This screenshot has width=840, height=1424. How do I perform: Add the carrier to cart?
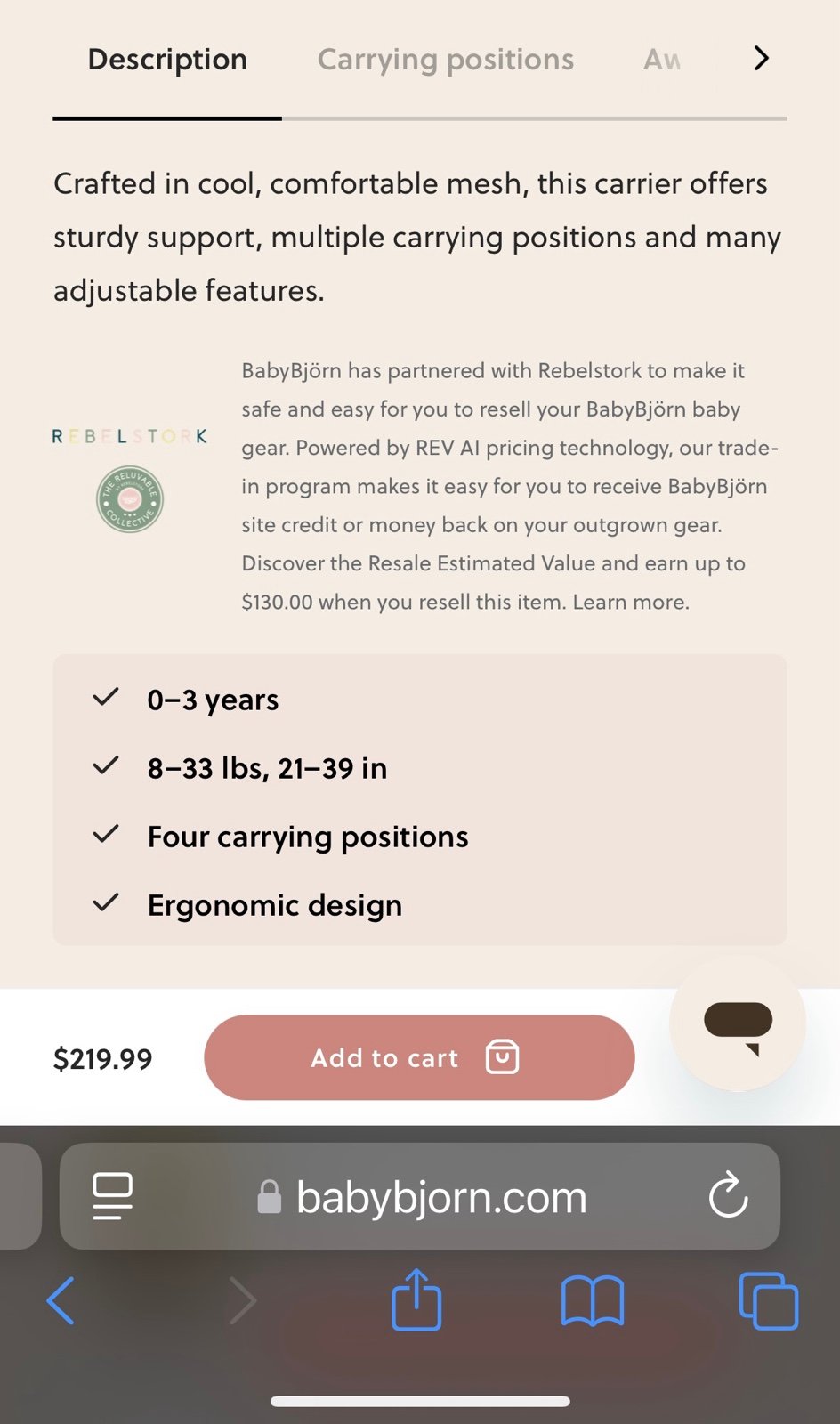419,1057
